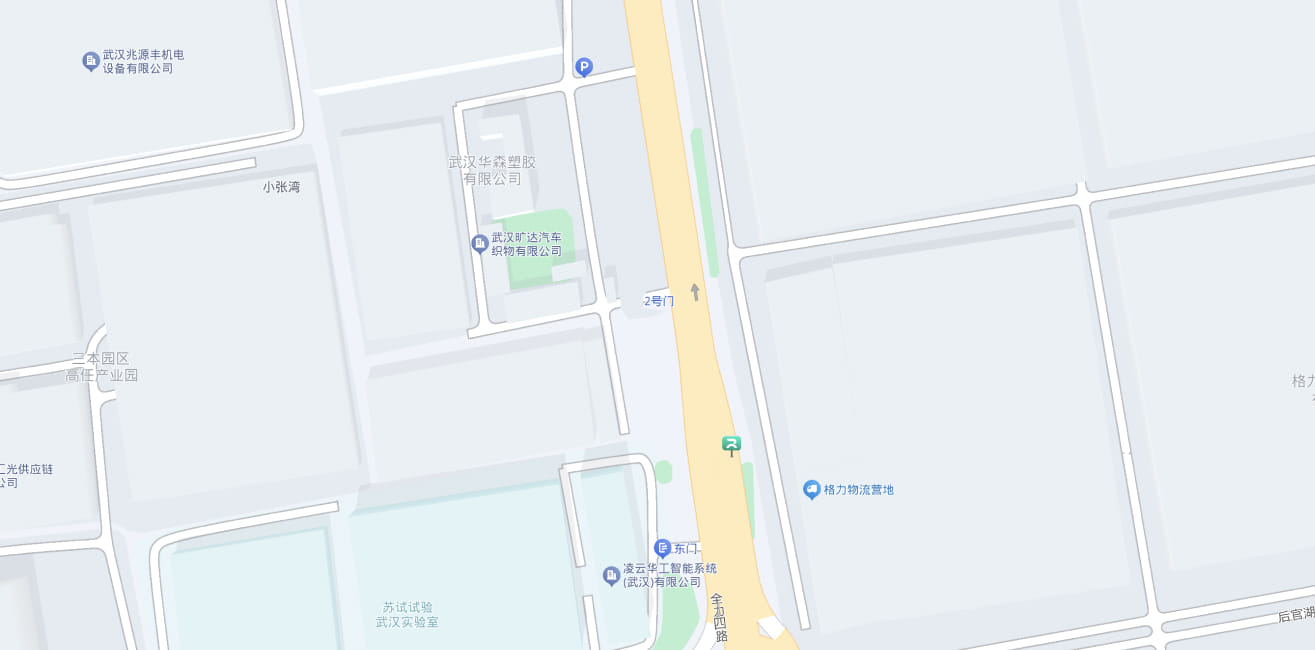Open the 武汉旷达汽车织物有限公司 place marker
Viewport: 1315px width, 650px height.
click(480, 243)
